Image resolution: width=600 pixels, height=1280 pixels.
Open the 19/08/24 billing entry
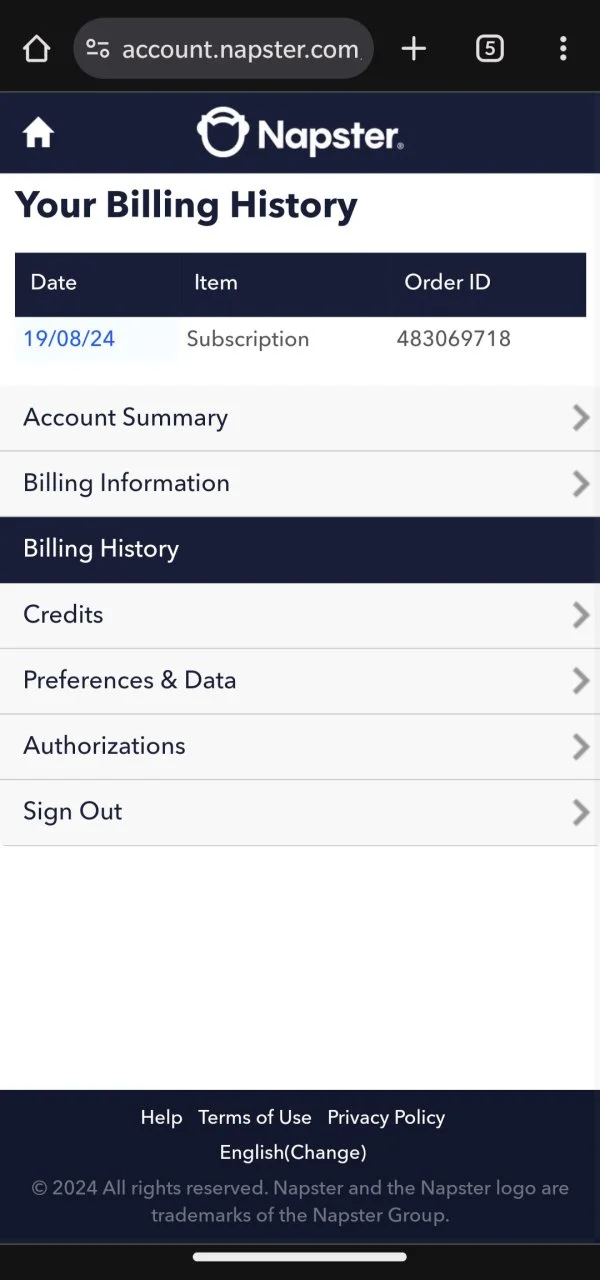[x=69, y=339]
